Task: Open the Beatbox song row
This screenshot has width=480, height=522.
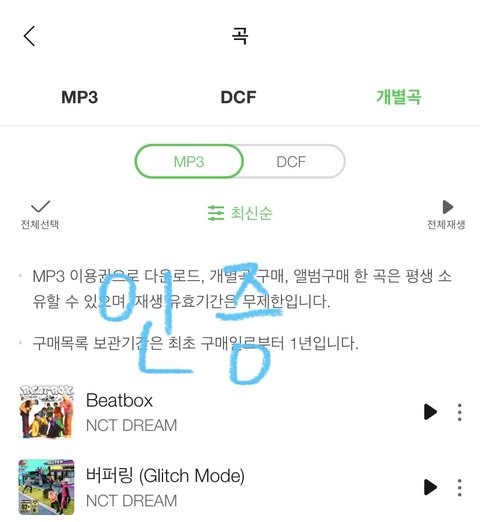Action: 240,412
